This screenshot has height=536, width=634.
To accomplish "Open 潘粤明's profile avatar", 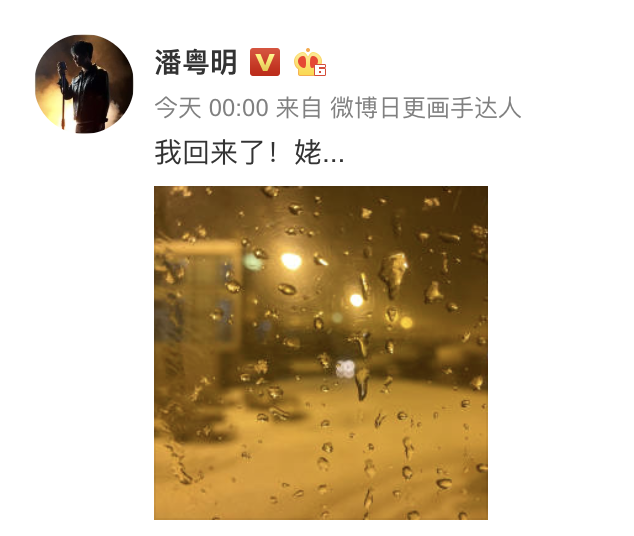I will click(x=85, y=84).
